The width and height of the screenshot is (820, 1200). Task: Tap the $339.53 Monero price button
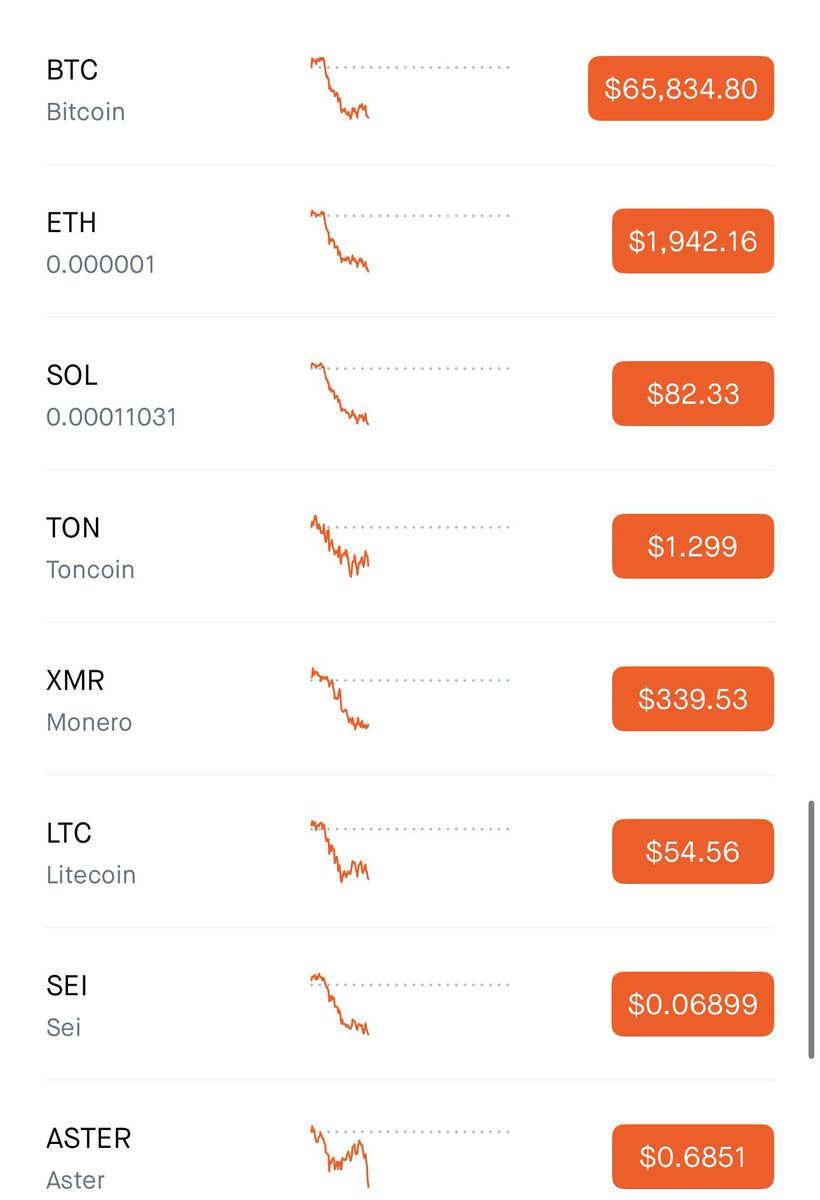[x=692, y=699]
